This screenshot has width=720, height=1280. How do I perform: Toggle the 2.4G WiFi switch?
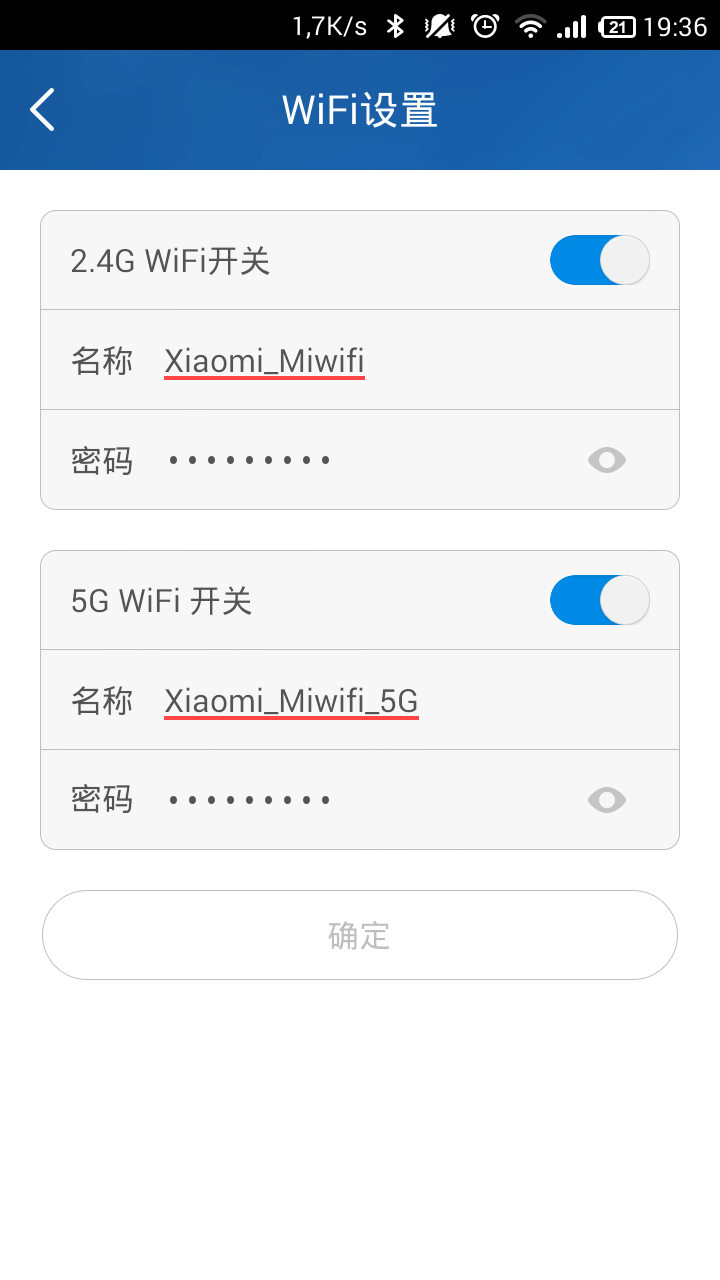click(x=599, y=260)
